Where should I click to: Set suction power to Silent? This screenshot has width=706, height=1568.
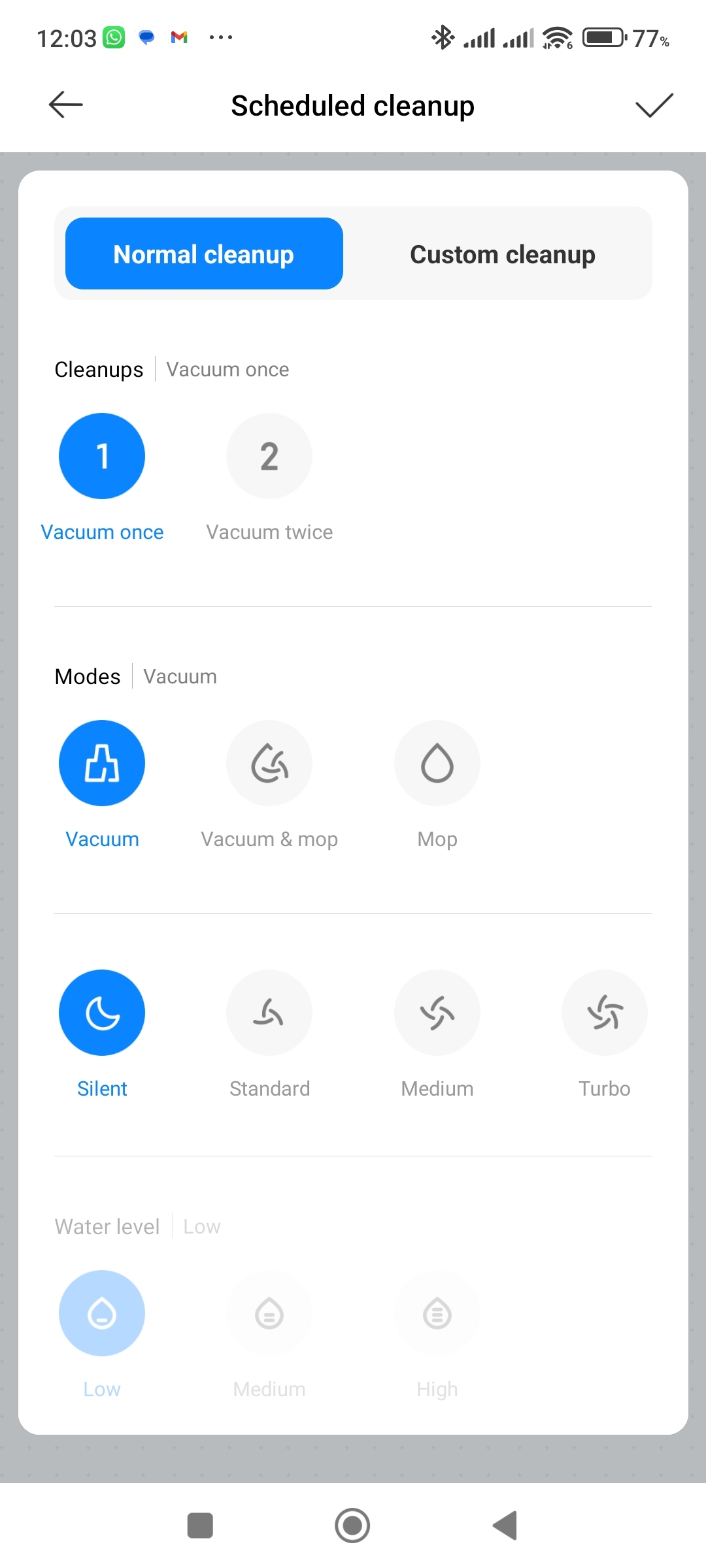click(102, 1013)
